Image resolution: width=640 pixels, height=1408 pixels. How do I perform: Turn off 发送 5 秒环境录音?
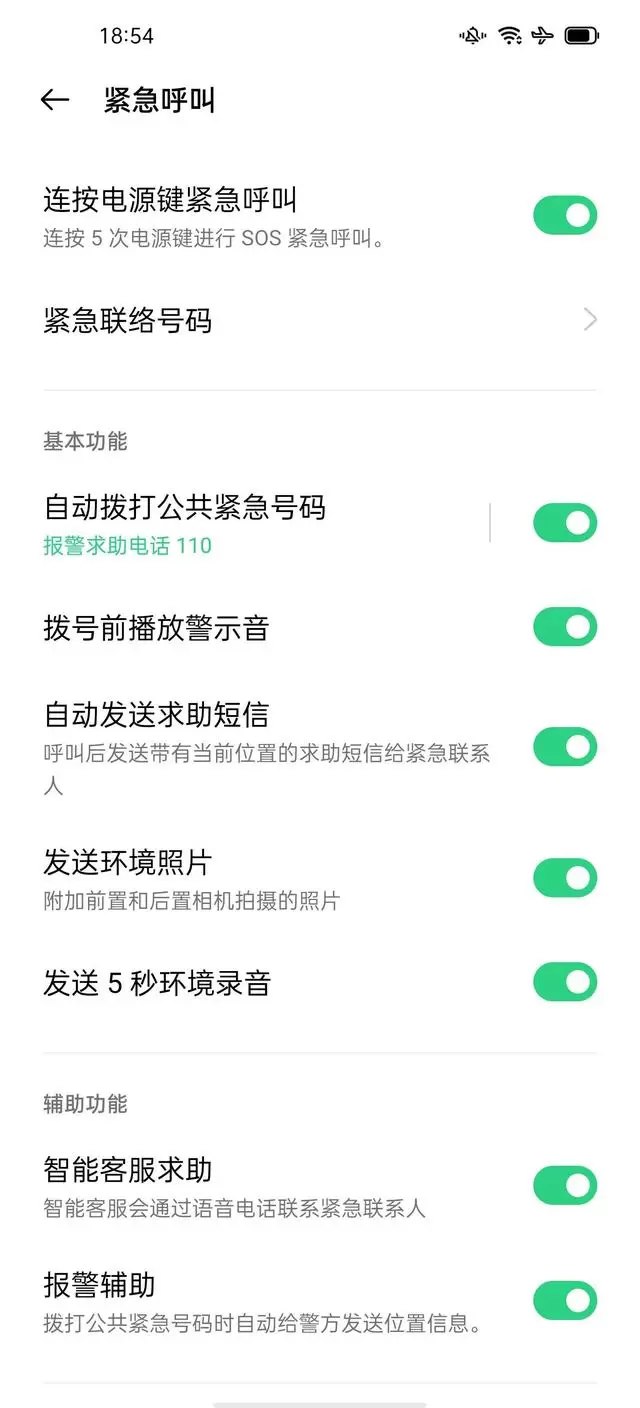[x=565, y=982]
